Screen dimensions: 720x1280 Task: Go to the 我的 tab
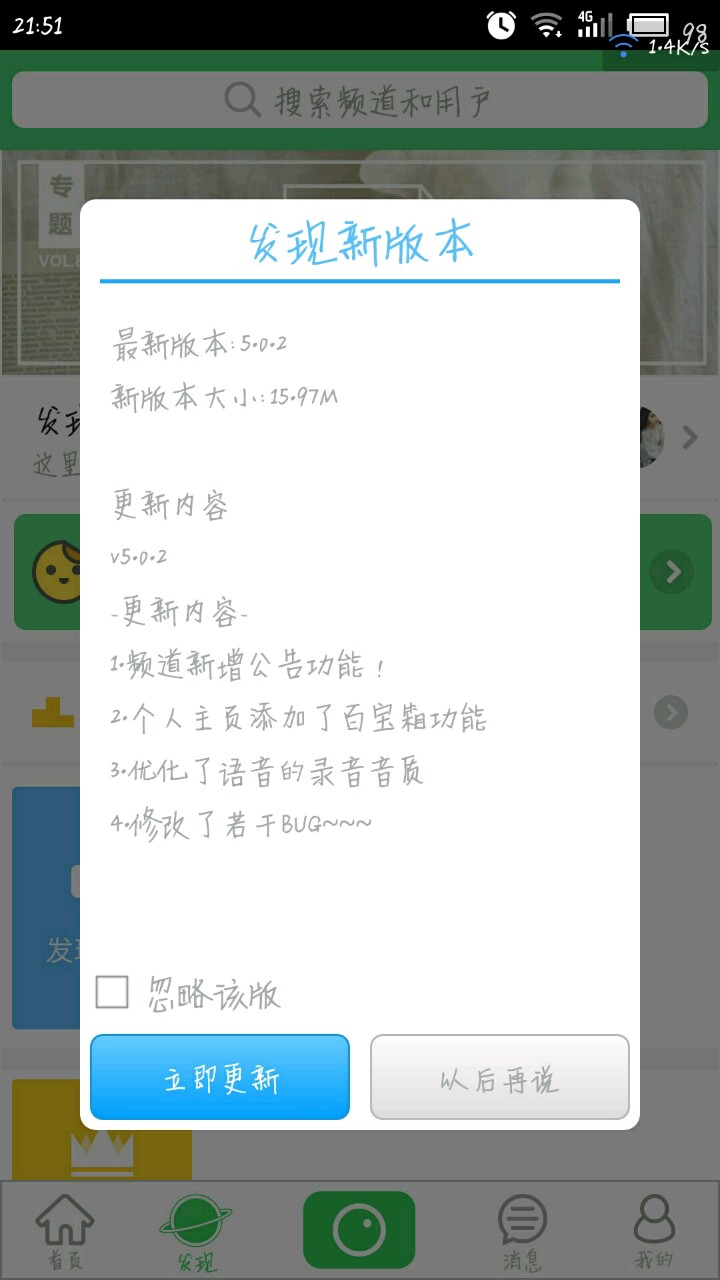point(655,1232)
